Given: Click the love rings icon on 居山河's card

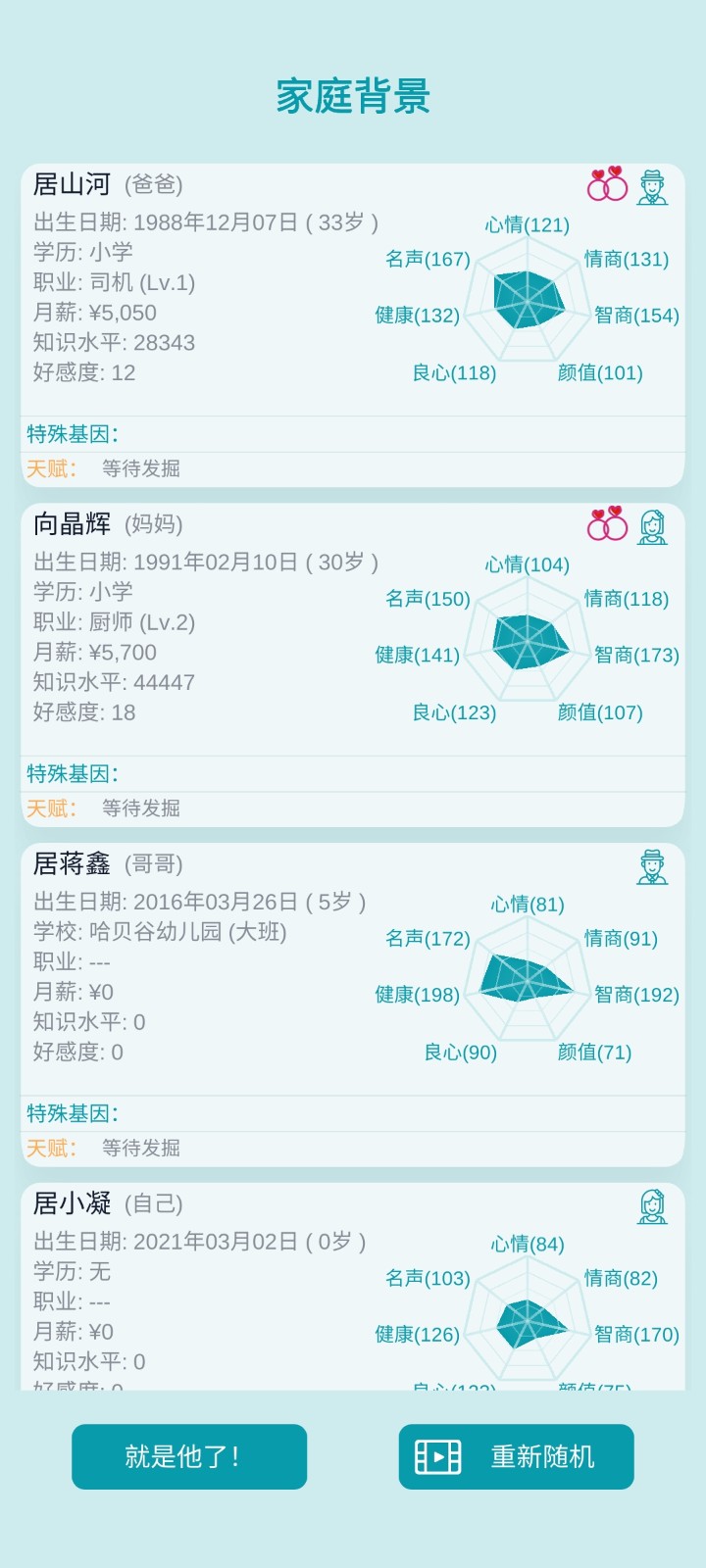Looking at the screenshot, I should (x=606, y=186).
